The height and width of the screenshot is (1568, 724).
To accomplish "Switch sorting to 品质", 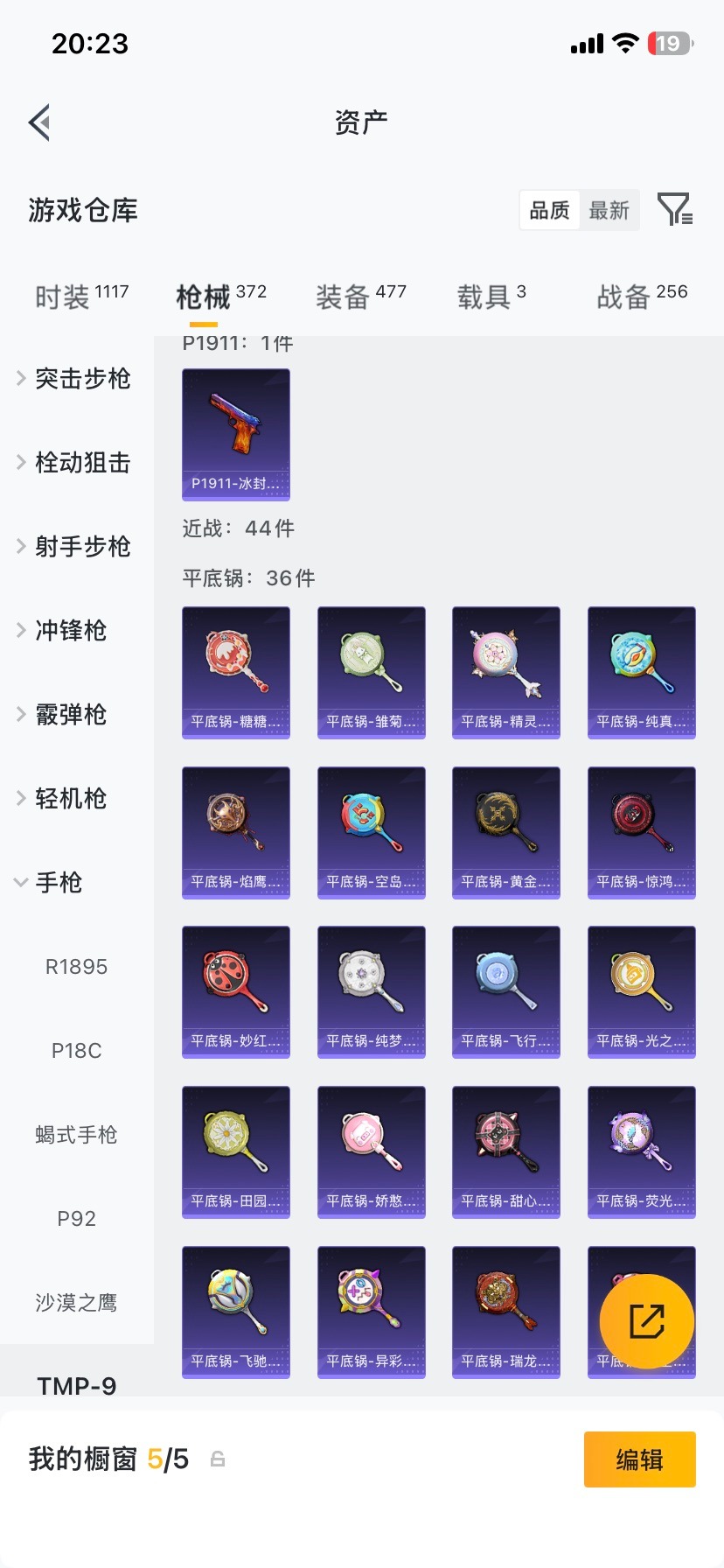I will pos(548,210).
